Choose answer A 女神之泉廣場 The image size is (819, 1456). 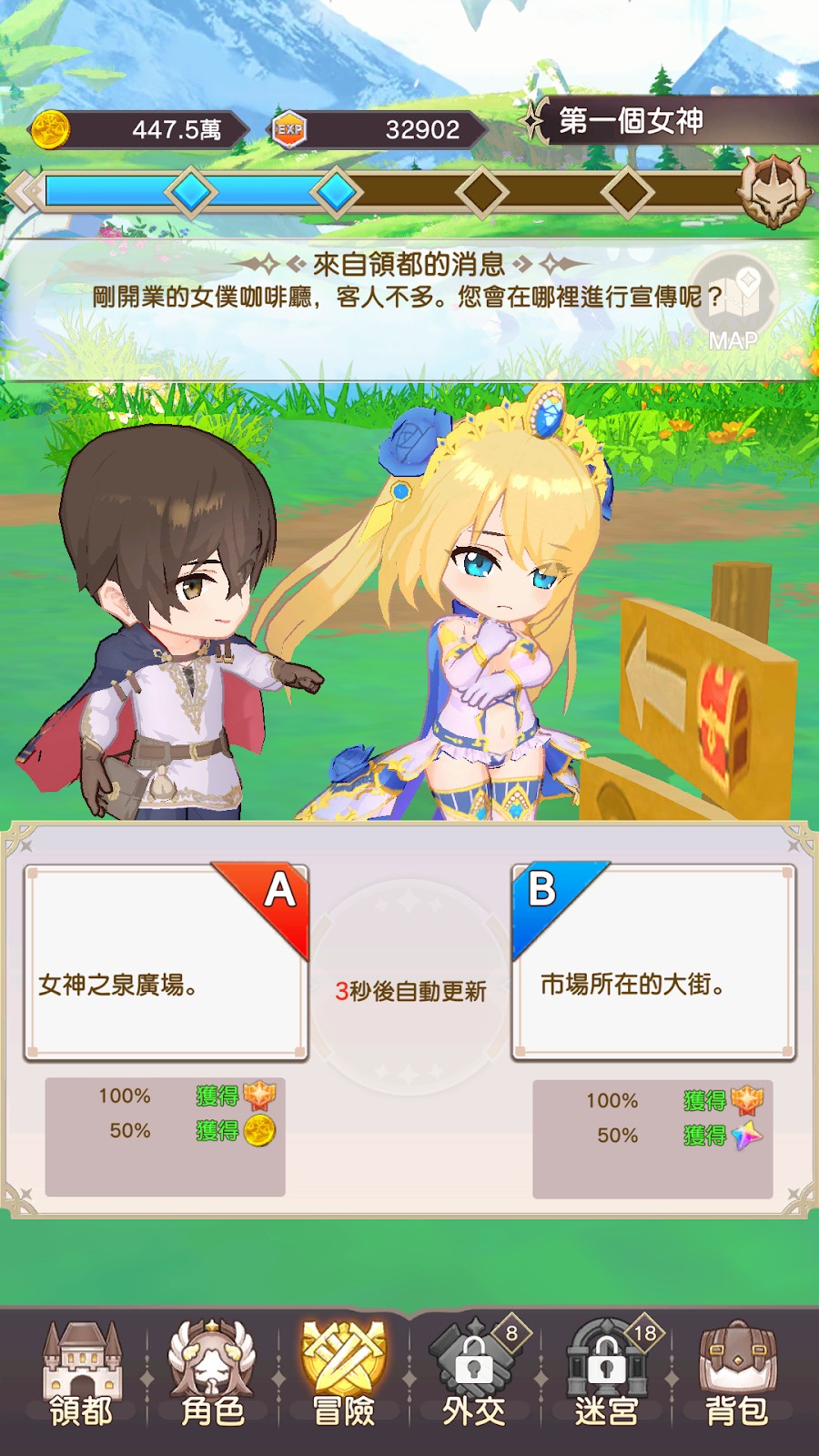(x=166, y=963)
